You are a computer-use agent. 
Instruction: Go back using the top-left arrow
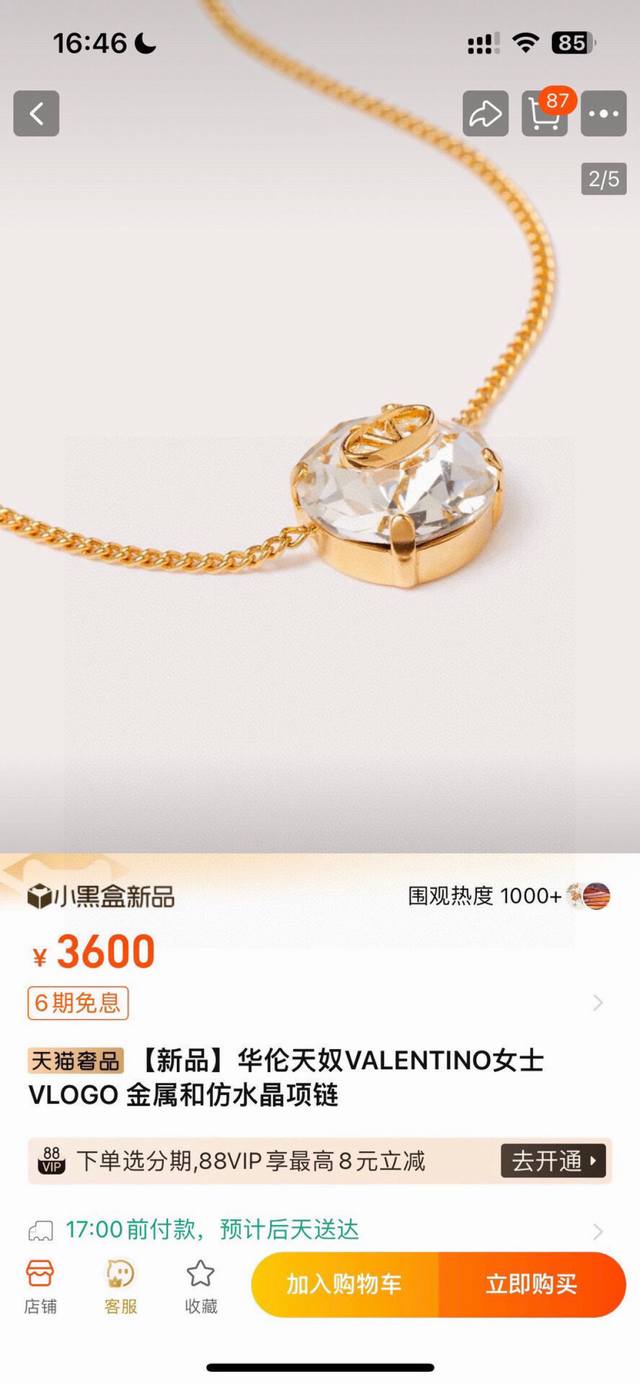pos(36,114)
